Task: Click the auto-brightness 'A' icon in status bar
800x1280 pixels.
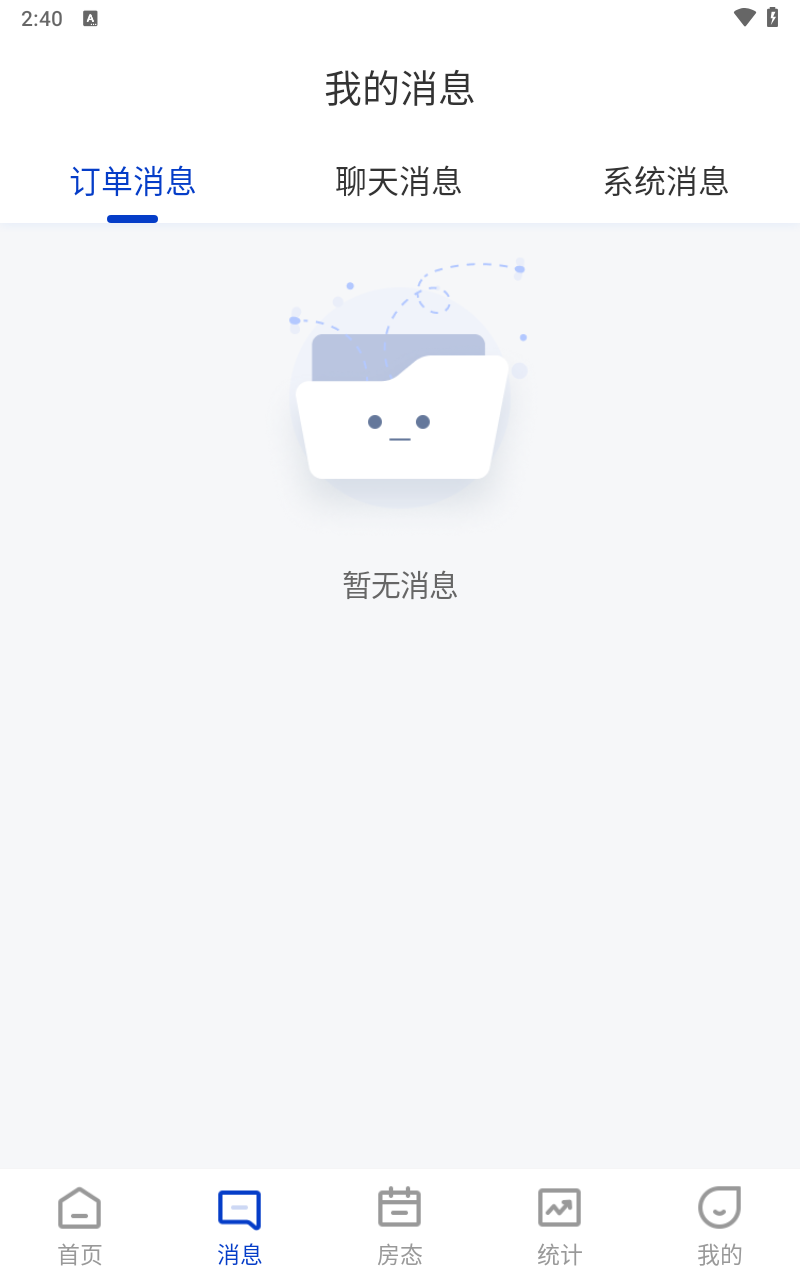Action: click(x=91, y=18)
